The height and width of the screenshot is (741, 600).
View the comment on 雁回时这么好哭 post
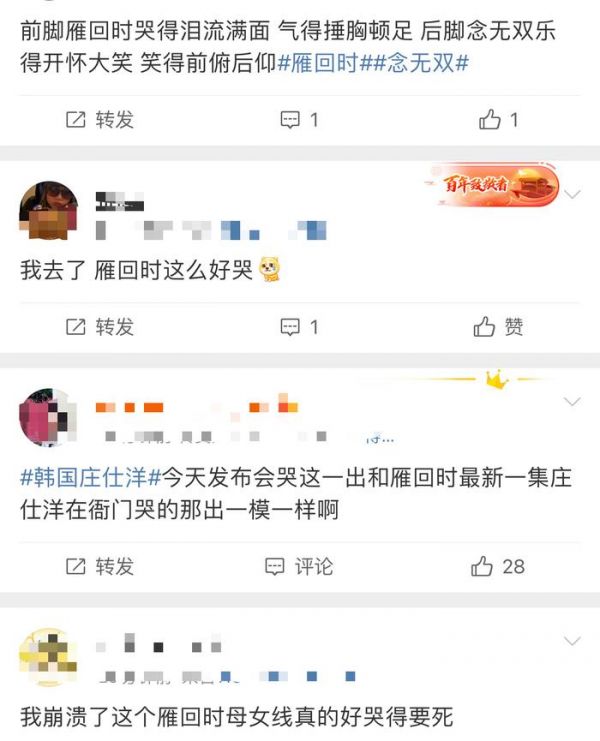pos(299,327)
